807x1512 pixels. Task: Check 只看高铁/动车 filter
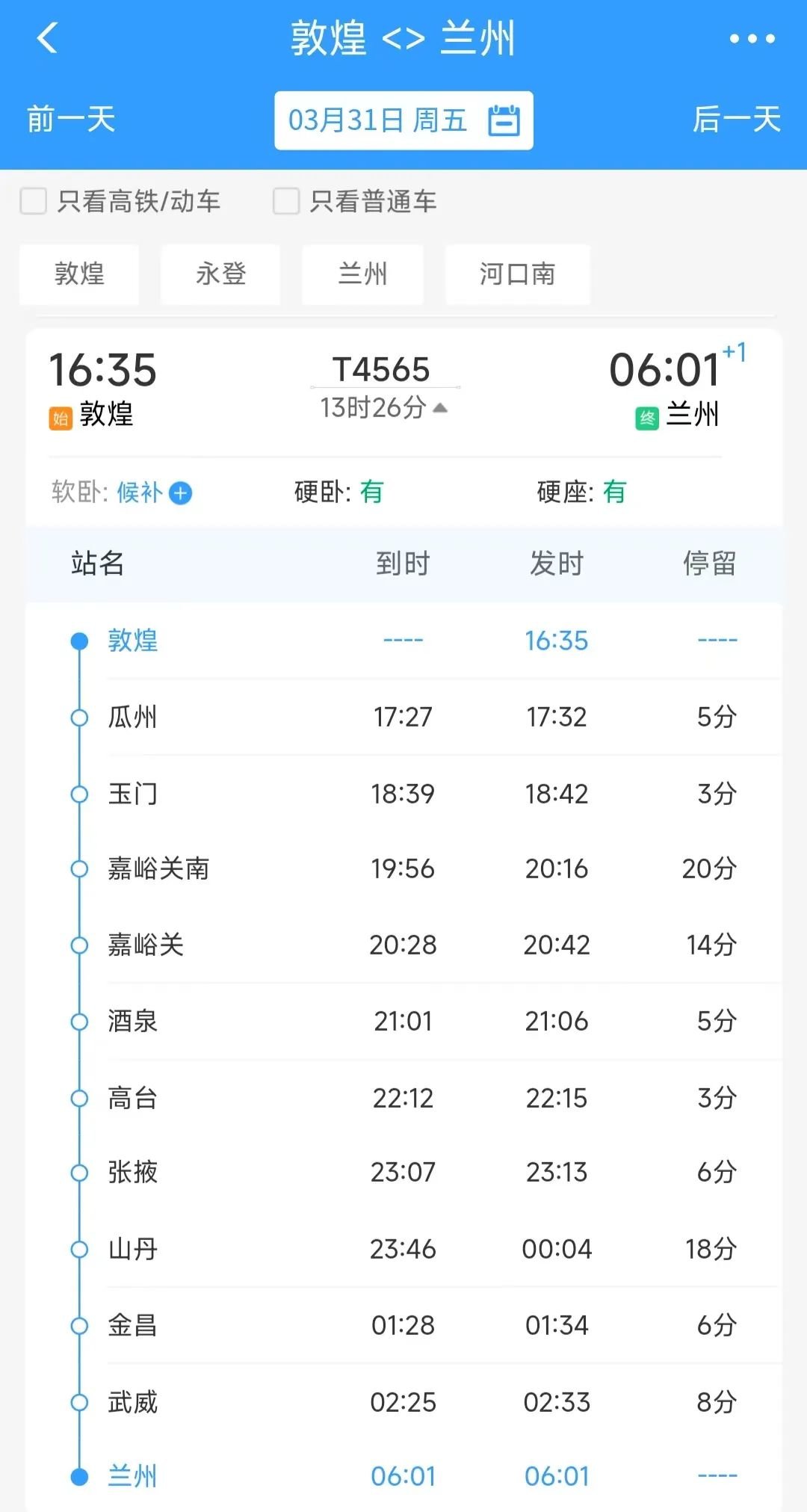click(x=34, y=201)
